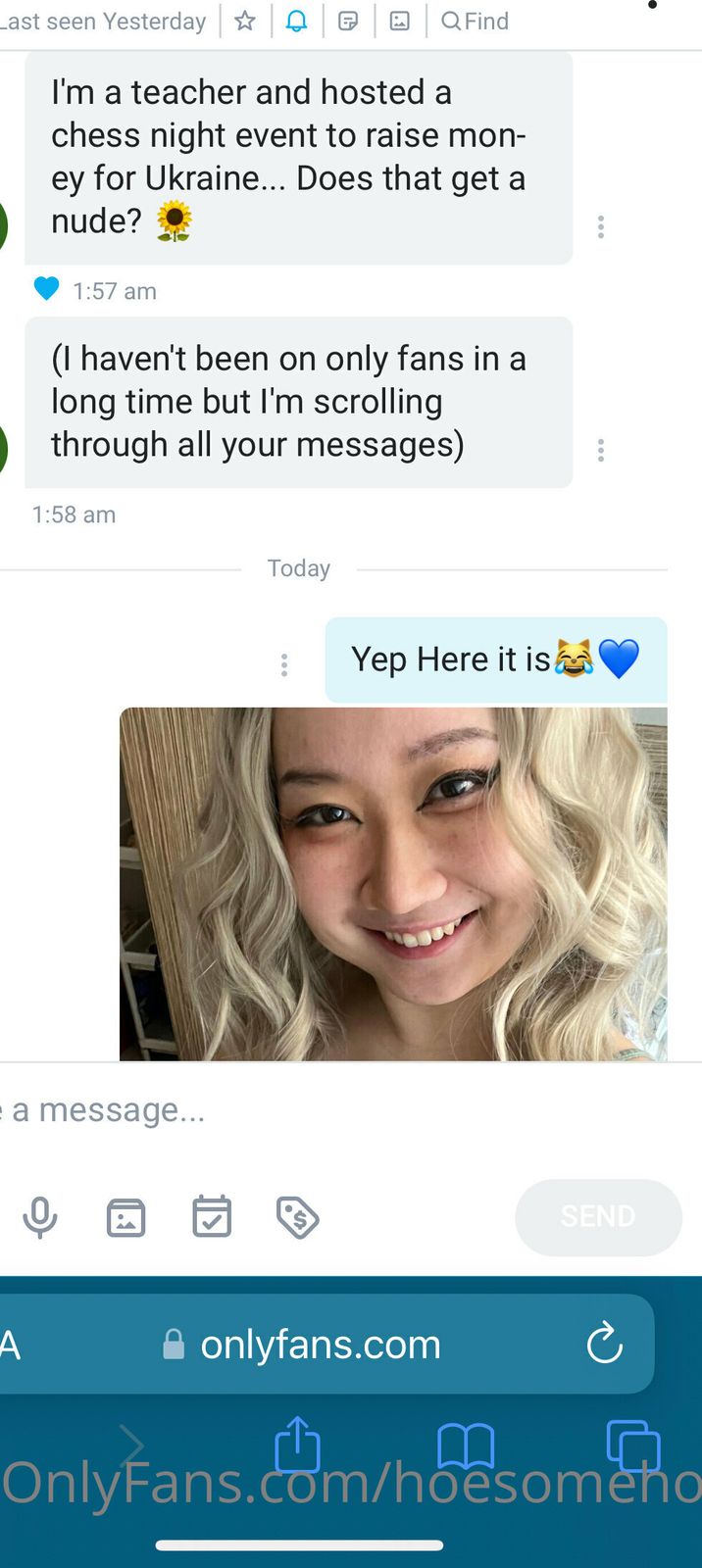Open the notifications bell in the chat header
The image size is (702, 1568).
click(296, 21)
